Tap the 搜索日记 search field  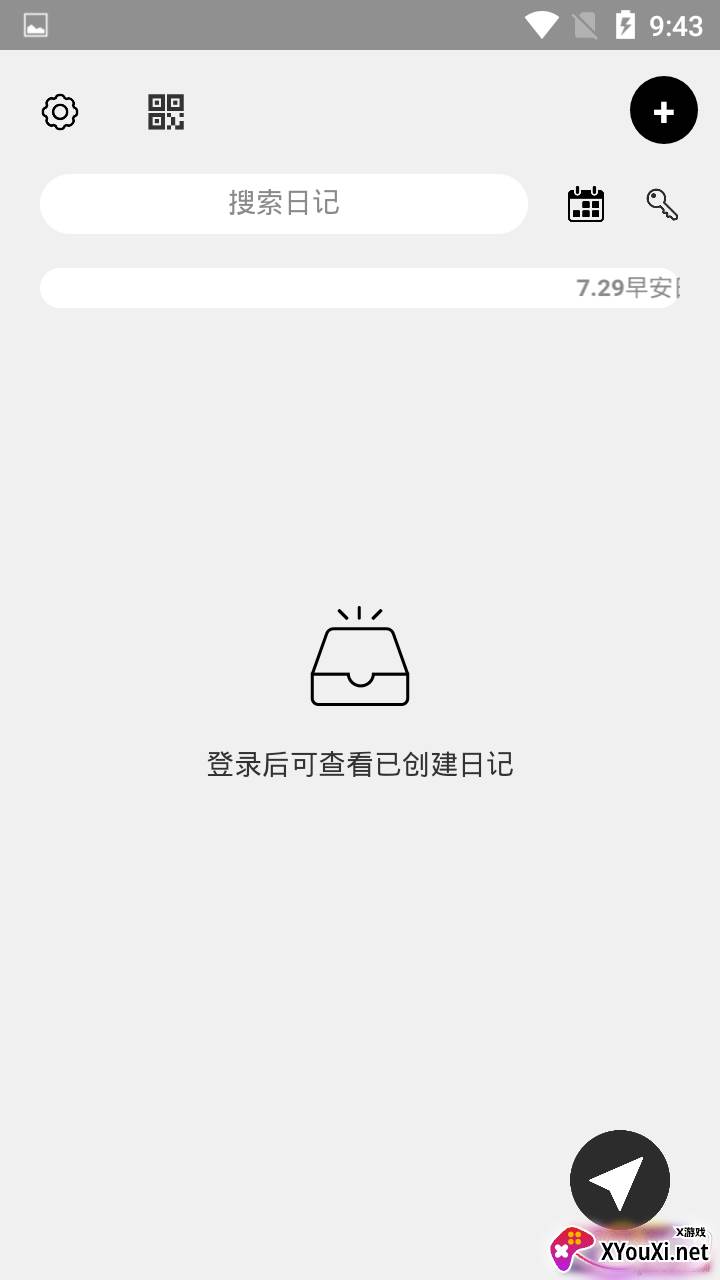(x=284, y=204)
